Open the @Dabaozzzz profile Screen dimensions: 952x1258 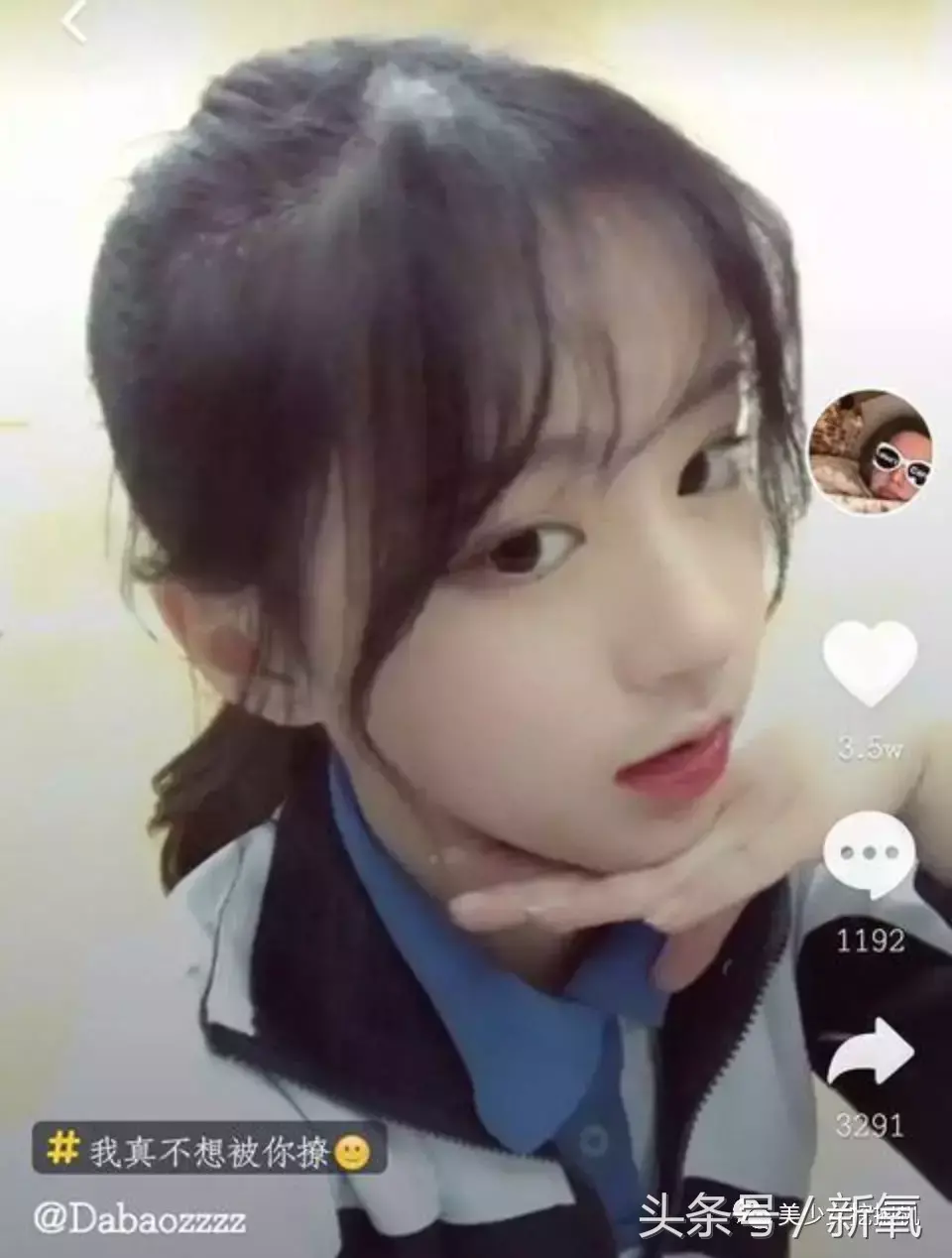click(x=140, y=1218)
